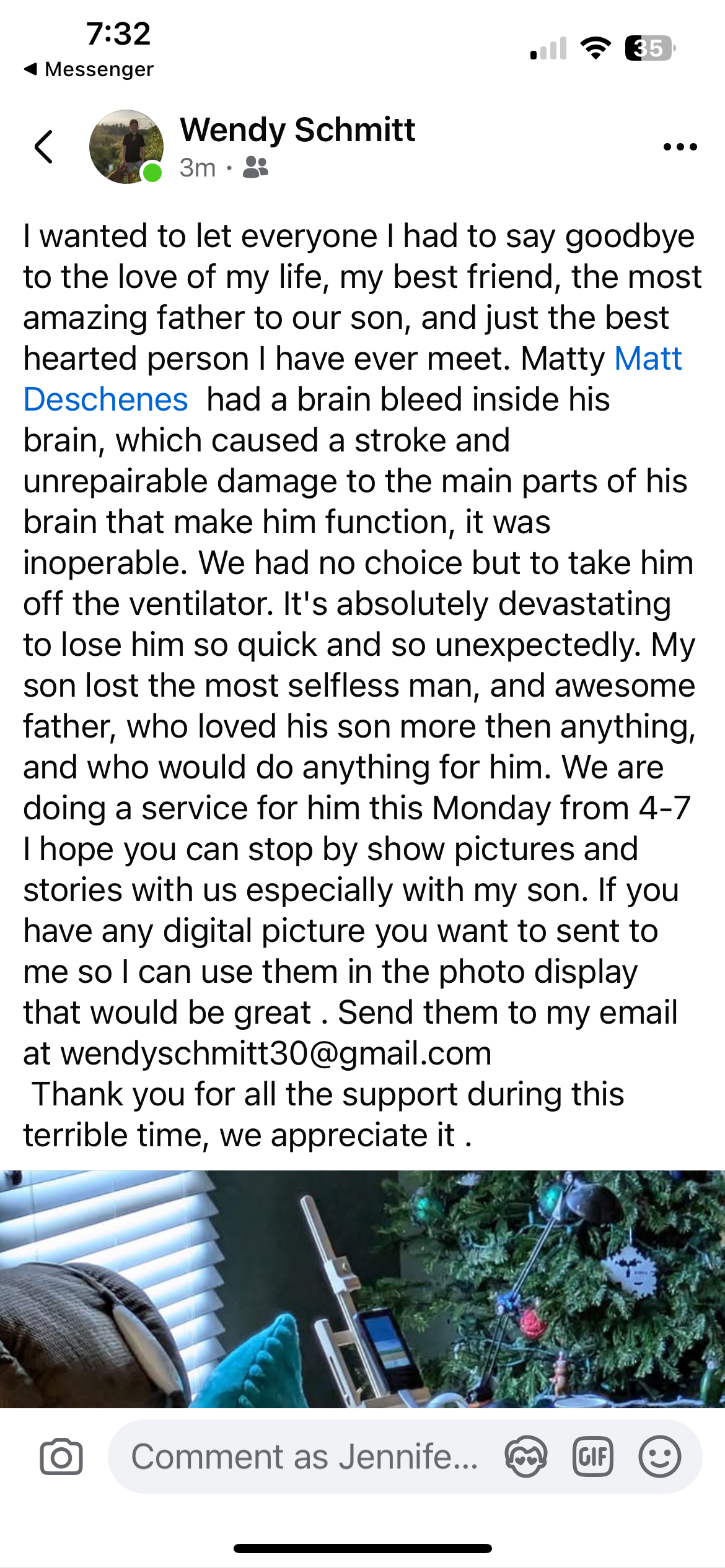Image resolution: width=725 pixels, height=1568 pixels.
Task: Go back using the back arrow
Action: pyautogui.click(x=43, y=147)
